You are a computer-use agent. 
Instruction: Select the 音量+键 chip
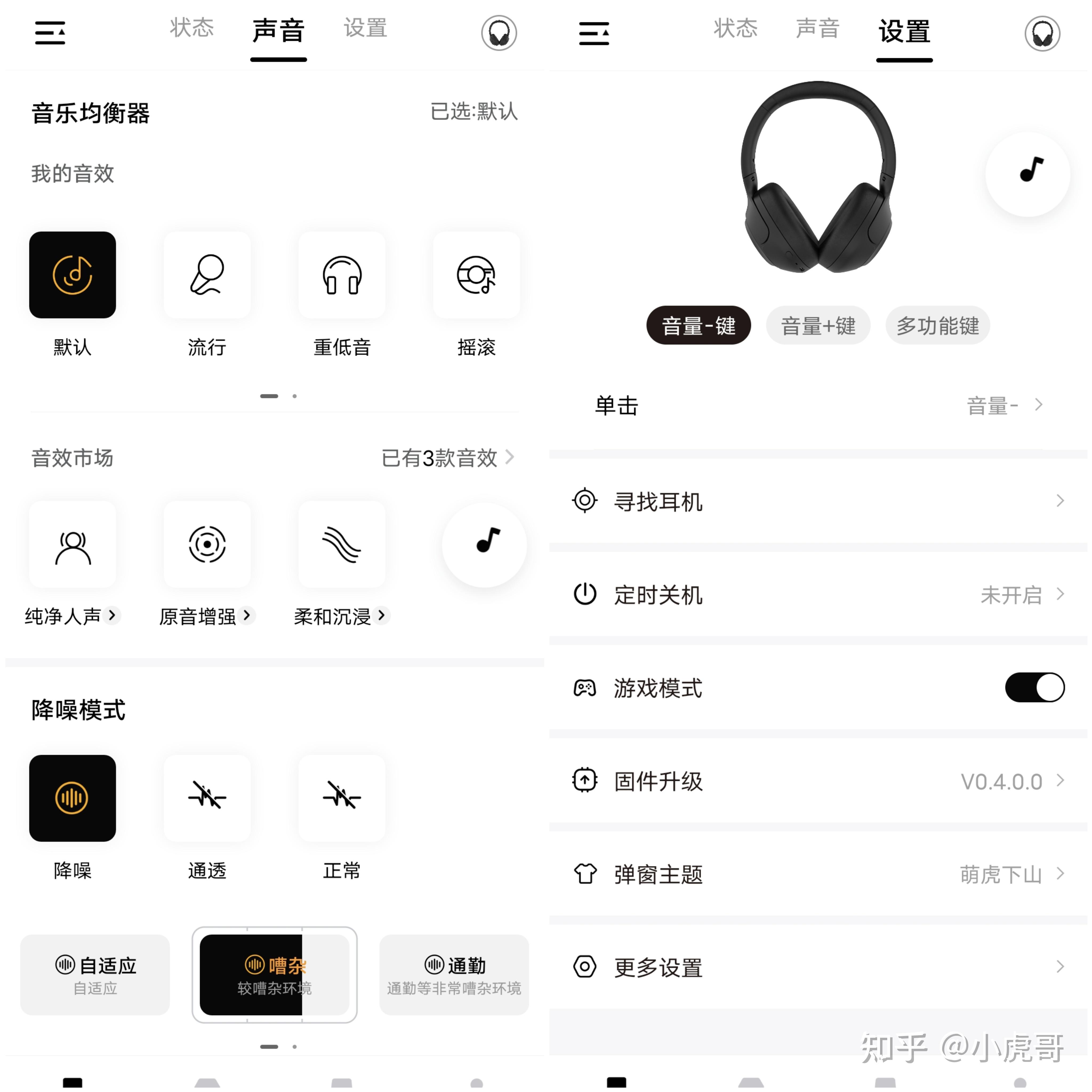[818, 326]
